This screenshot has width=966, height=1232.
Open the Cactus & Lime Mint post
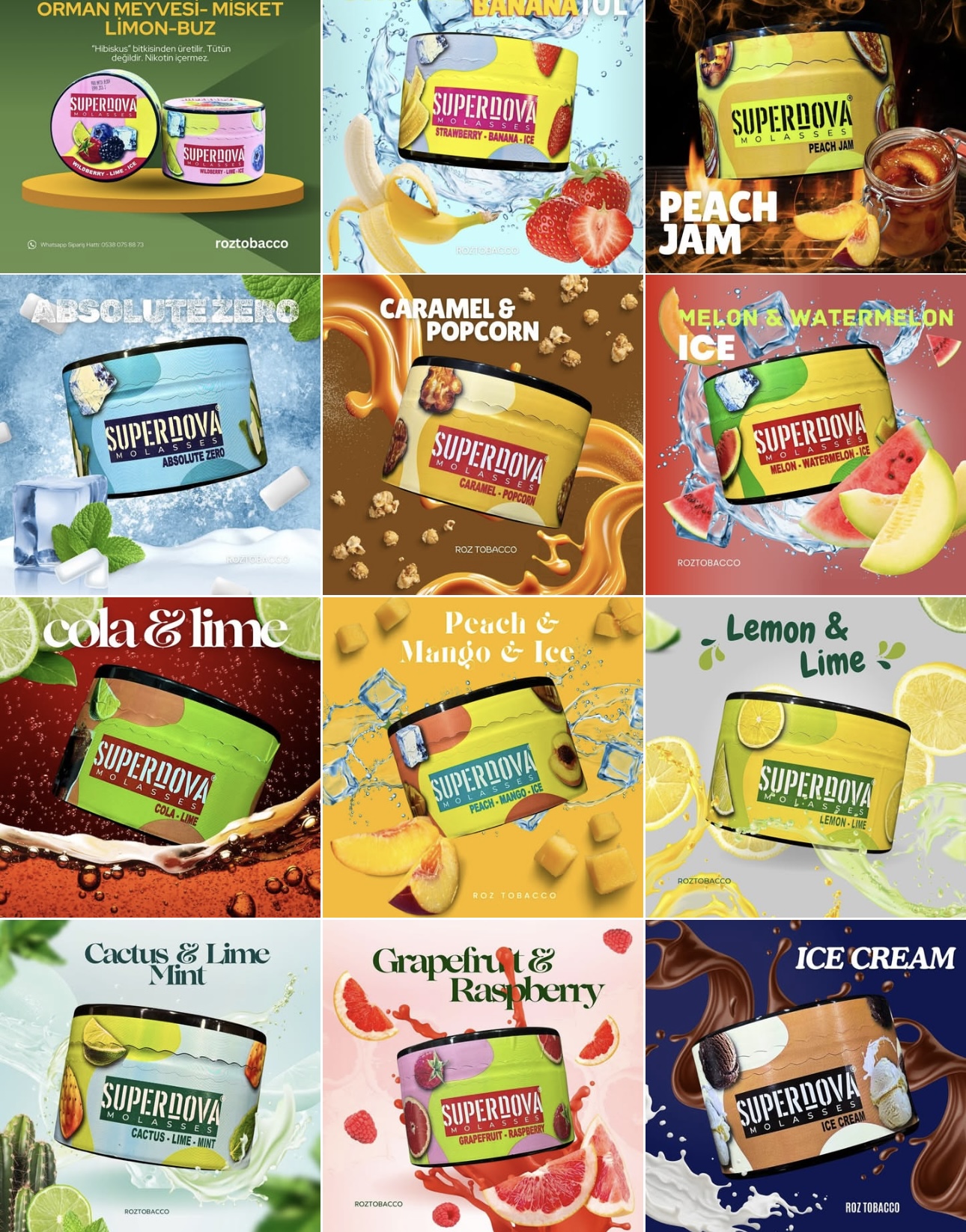[160, 1076]
